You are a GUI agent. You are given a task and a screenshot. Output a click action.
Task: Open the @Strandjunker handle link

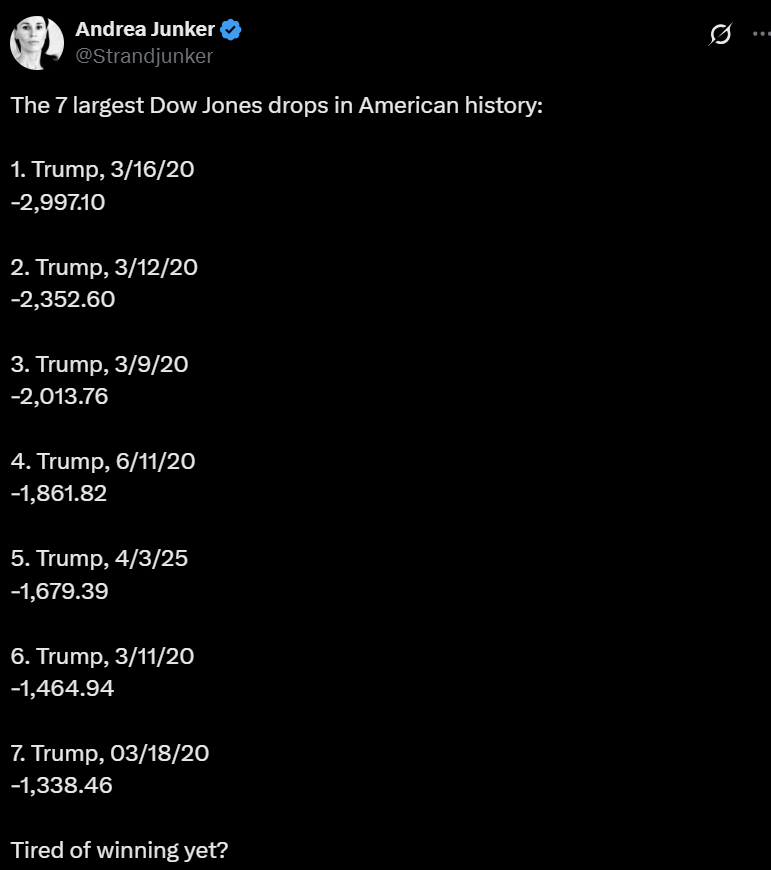click(144, 57)
